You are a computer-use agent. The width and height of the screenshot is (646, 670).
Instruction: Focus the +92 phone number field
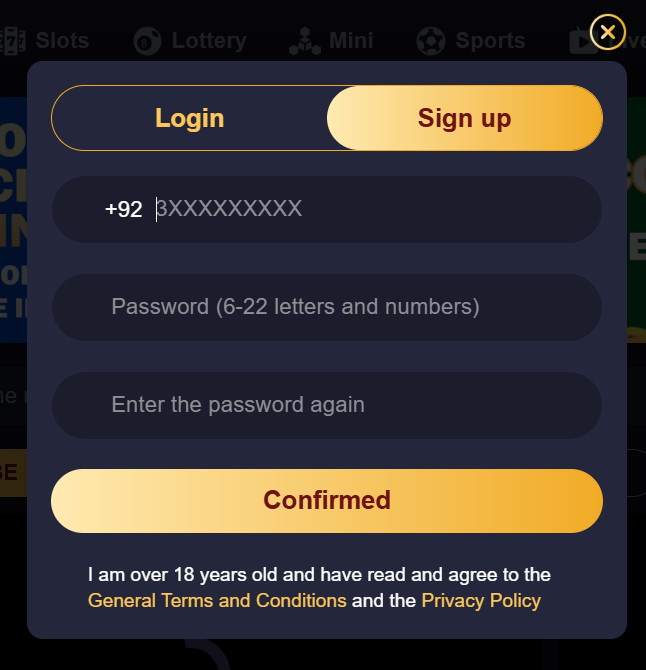370,209
